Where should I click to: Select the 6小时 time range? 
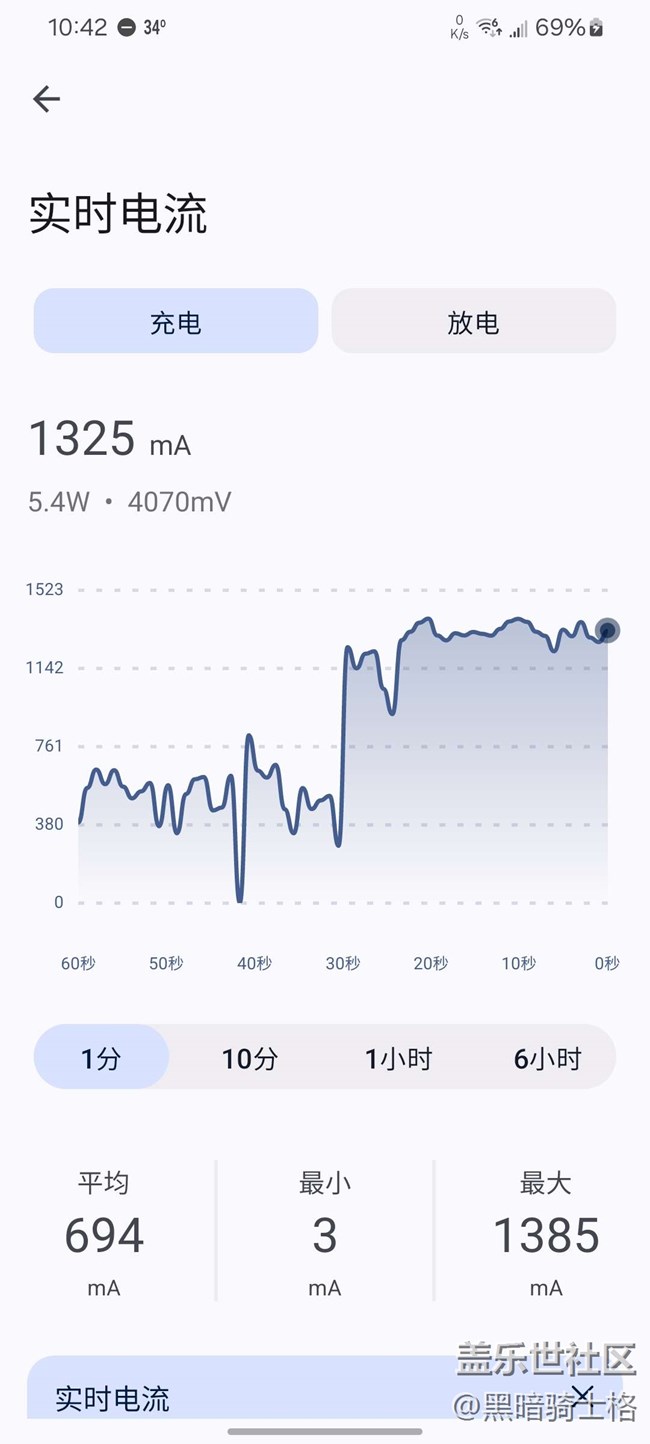pos(547,1057)
